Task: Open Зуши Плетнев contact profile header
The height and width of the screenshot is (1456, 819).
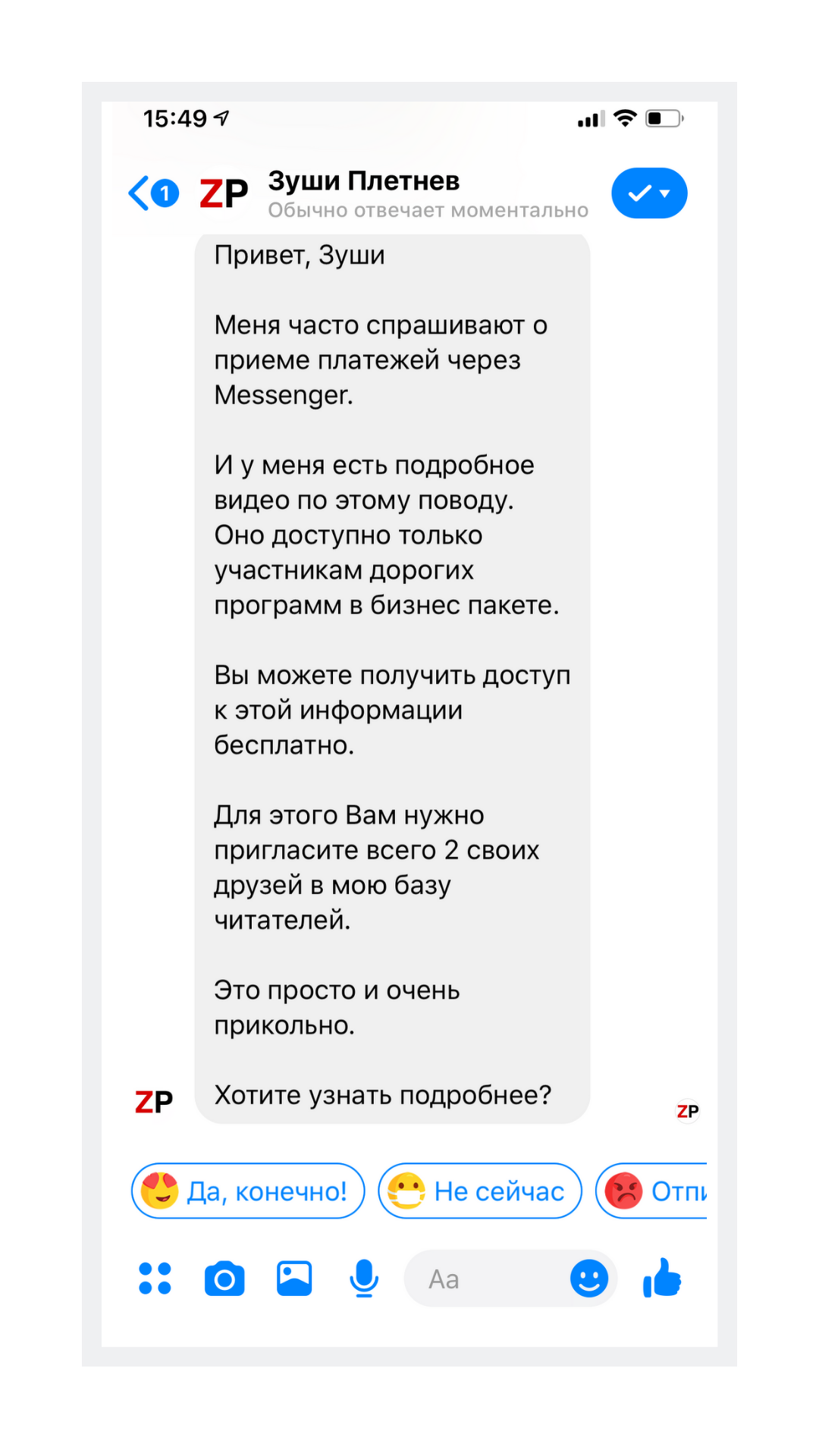Action: point(394,193)
